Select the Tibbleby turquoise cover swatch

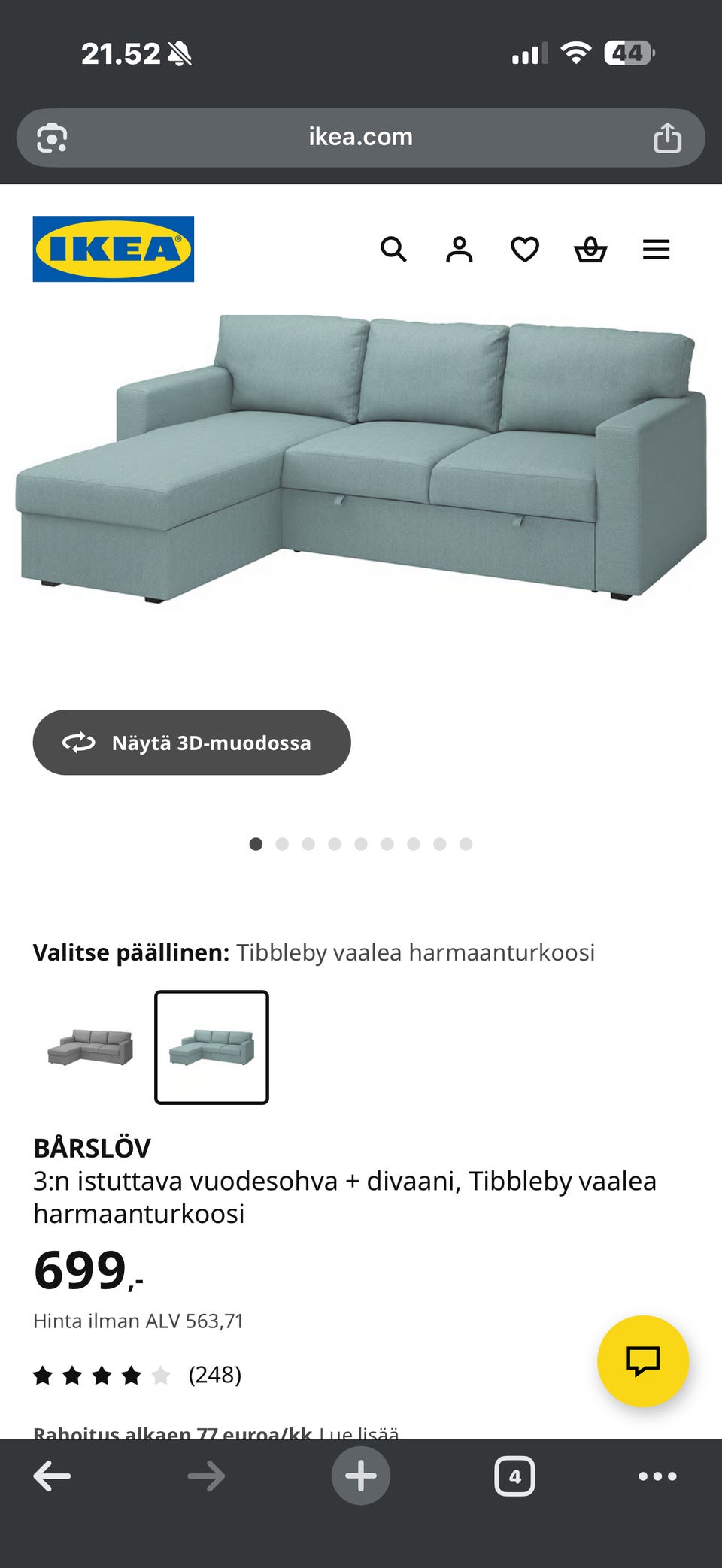click(211, 1047)
